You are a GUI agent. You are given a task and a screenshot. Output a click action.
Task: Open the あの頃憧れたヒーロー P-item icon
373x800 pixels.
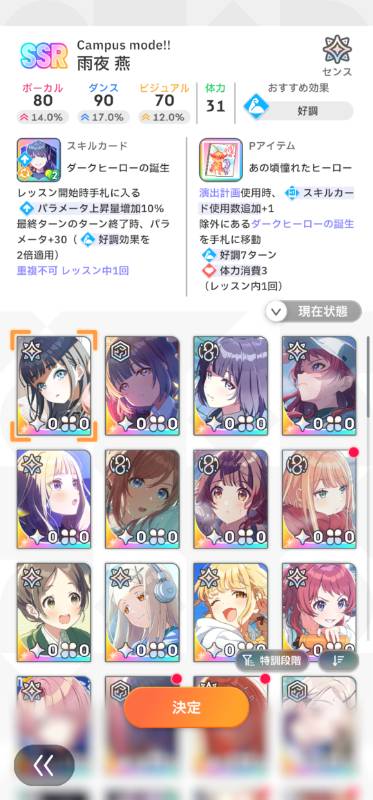[221, 160]
